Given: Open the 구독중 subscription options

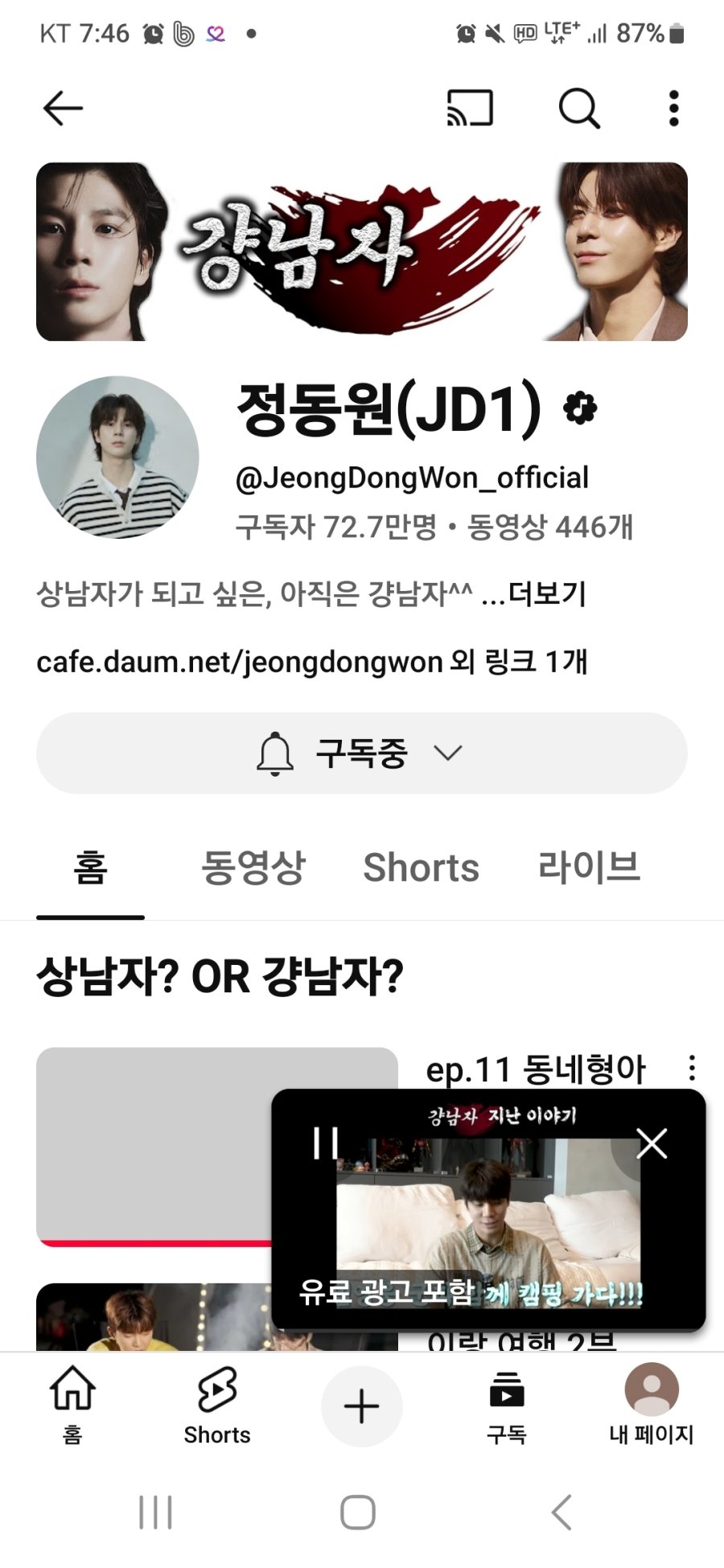Looking at the screenshot, I should [x=361, y=753].
